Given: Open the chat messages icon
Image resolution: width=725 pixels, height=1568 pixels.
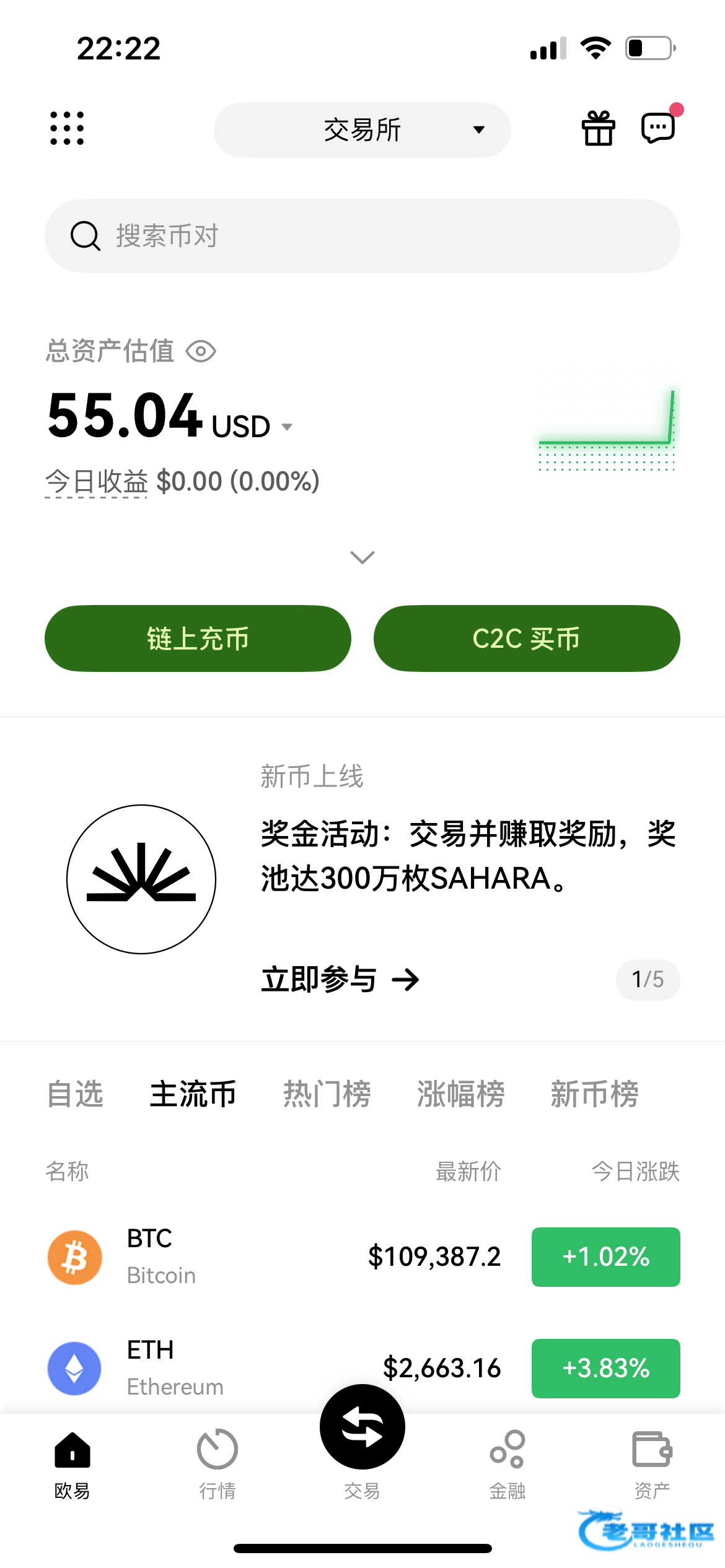Looking at the screenshot, I should coord(658,128).
